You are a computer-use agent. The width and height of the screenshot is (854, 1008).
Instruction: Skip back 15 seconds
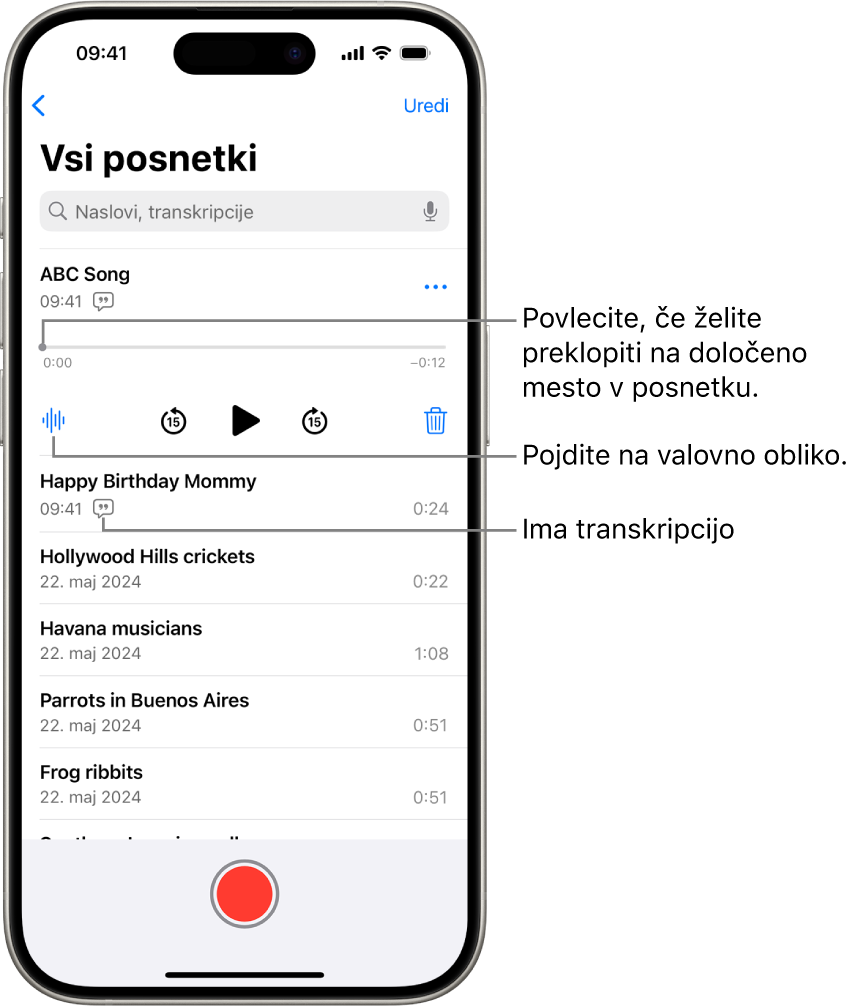[174, 421]
